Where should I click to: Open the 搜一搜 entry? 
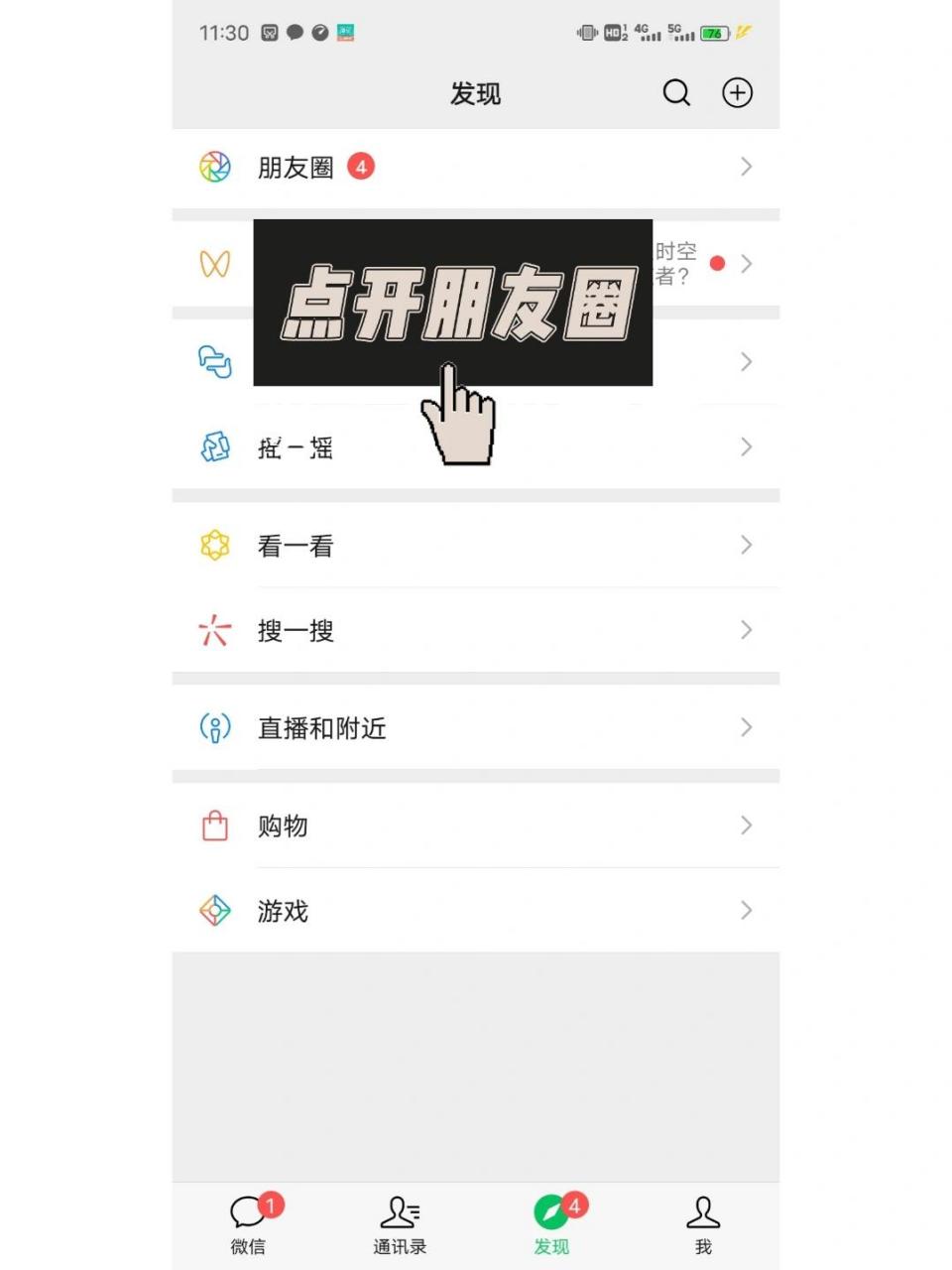tap(295, 631)
